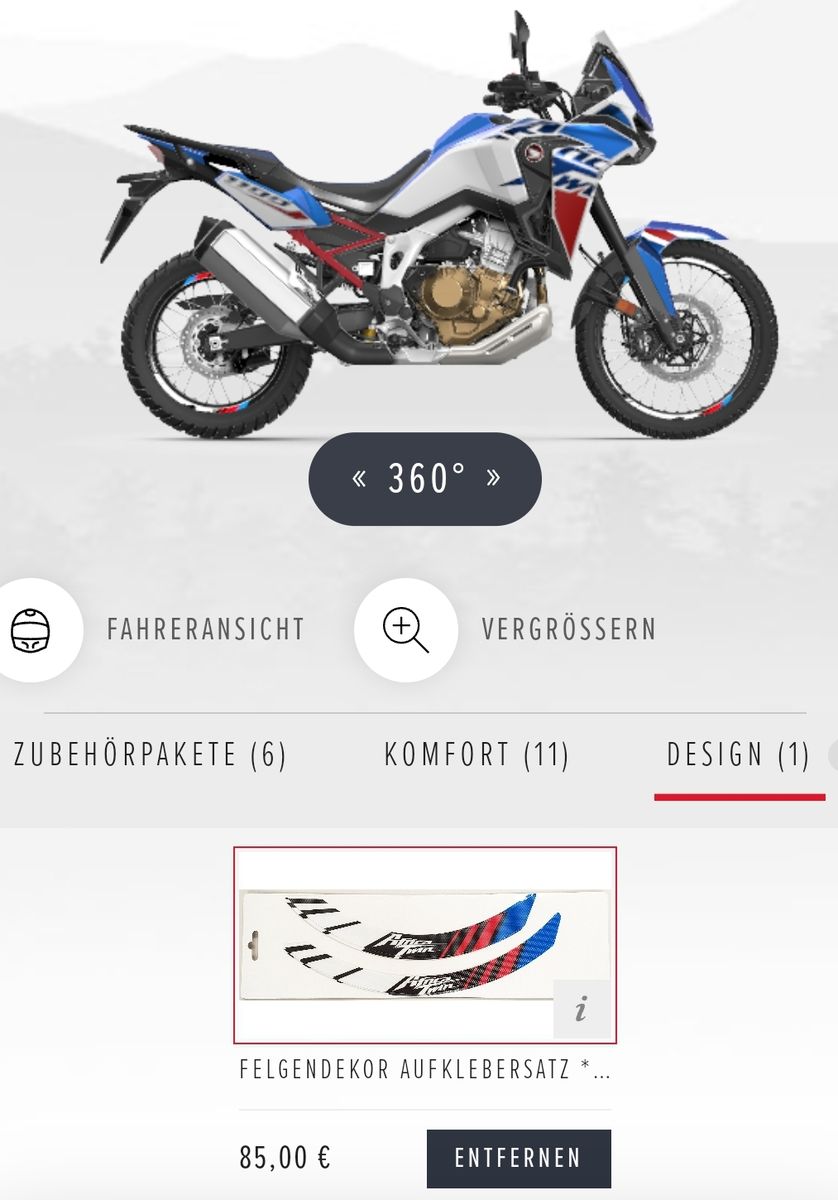Rotate the 360° view right
Viewport: 838px width, 1200px height.
(493, 479)
